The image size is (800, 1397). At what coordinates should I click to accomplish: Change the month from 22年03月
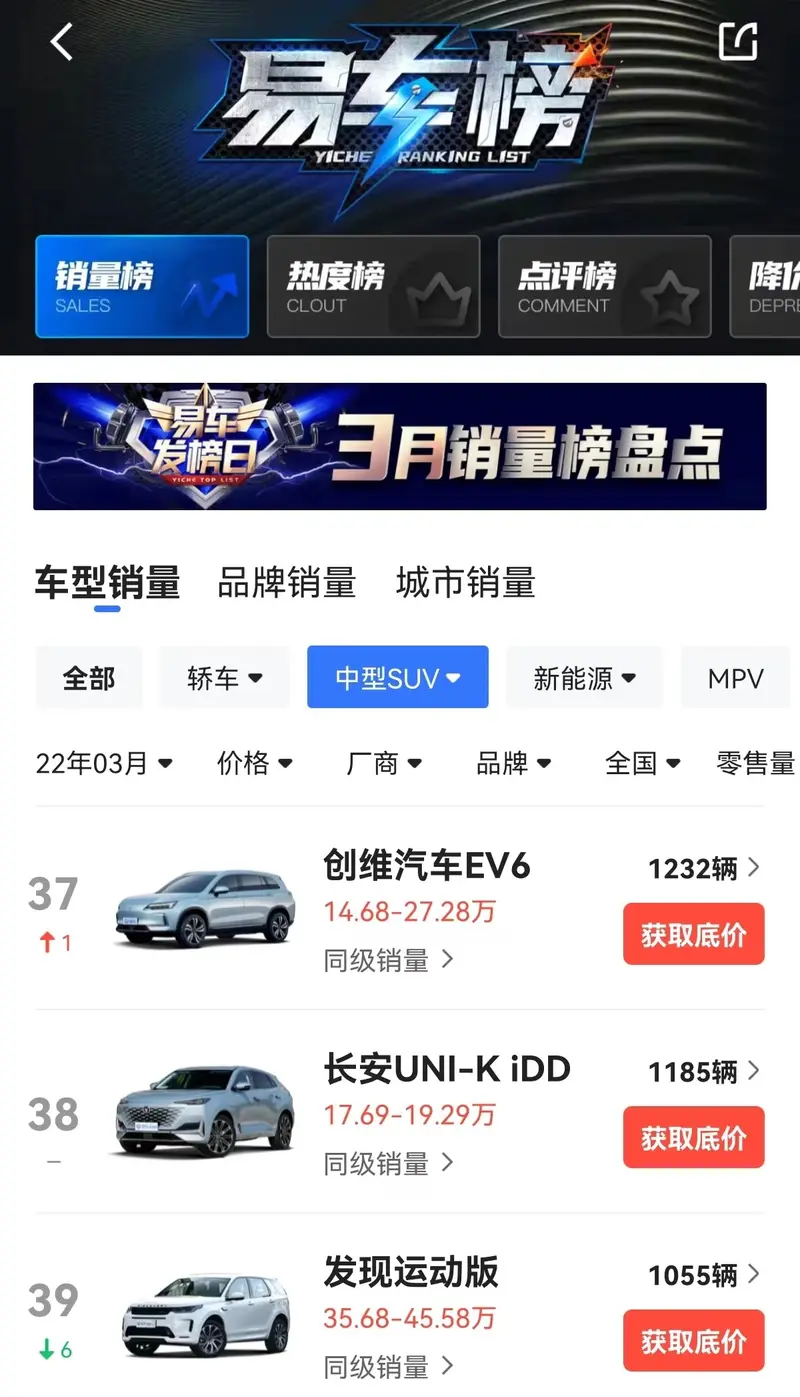[x=104, y=764]
